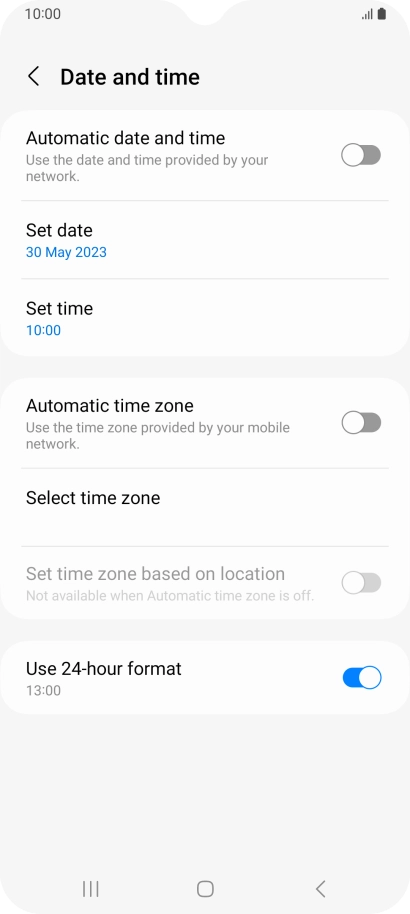Turn on Automatic time zone
This screenshot has width=410, height=914.
click(x=361, y=423)
